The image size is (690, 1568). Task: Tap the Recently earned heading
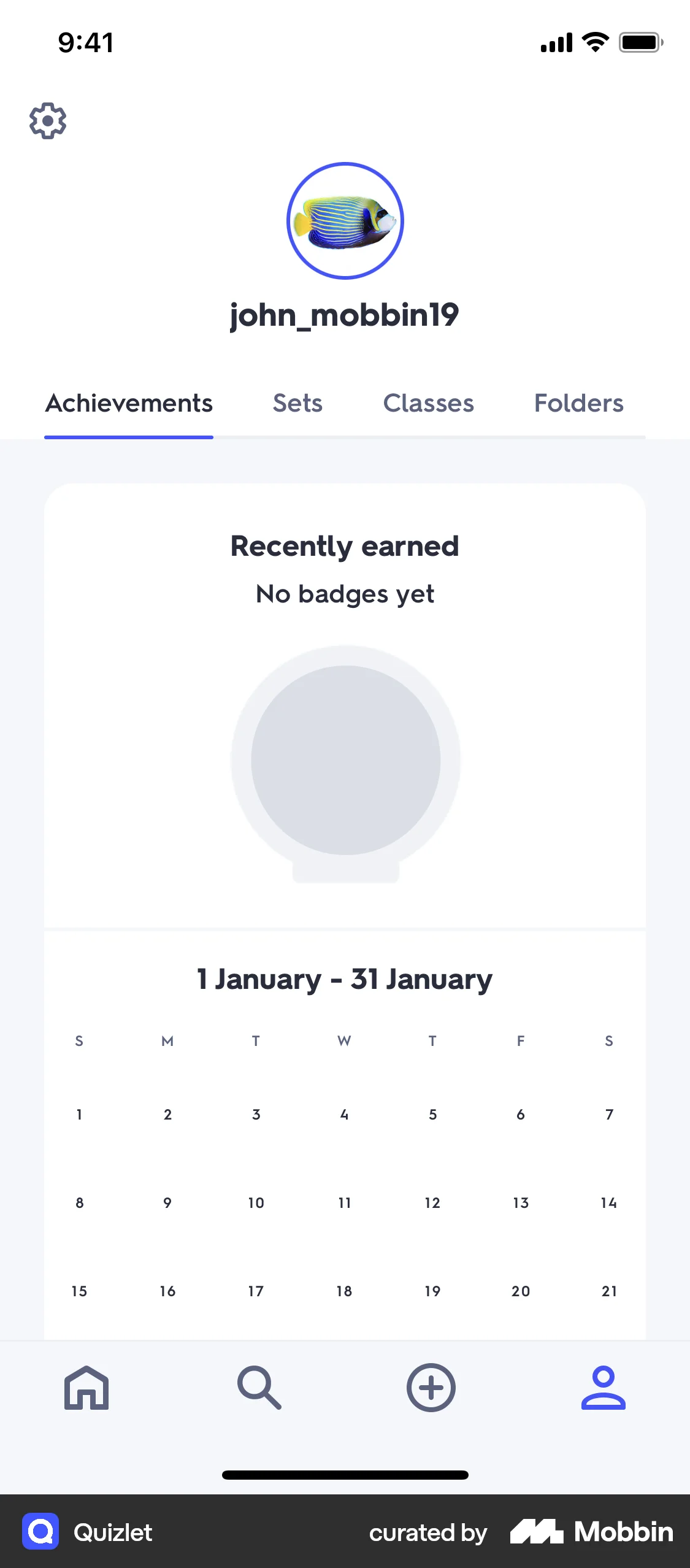click(345, 545)
